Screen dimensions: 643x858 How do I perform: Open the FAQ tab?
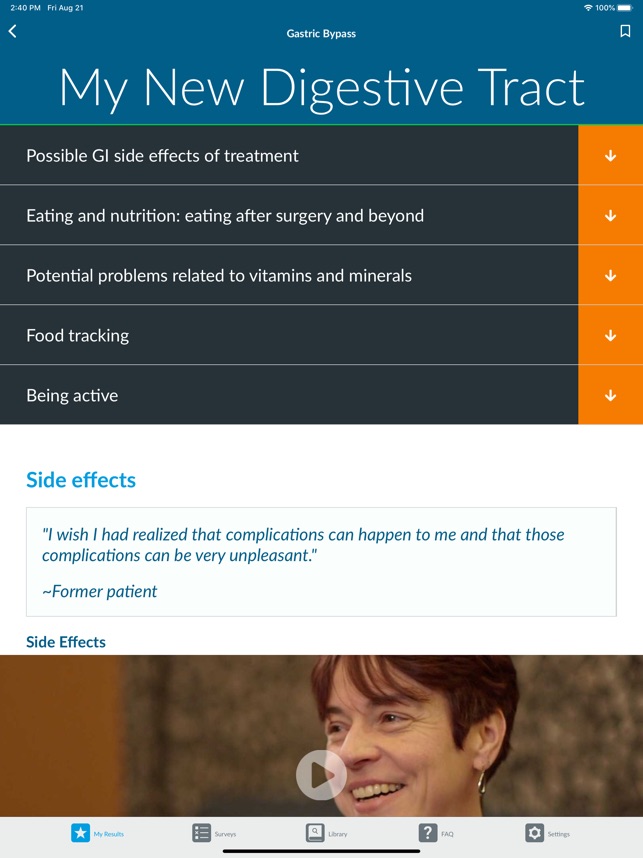coord(436,833)
